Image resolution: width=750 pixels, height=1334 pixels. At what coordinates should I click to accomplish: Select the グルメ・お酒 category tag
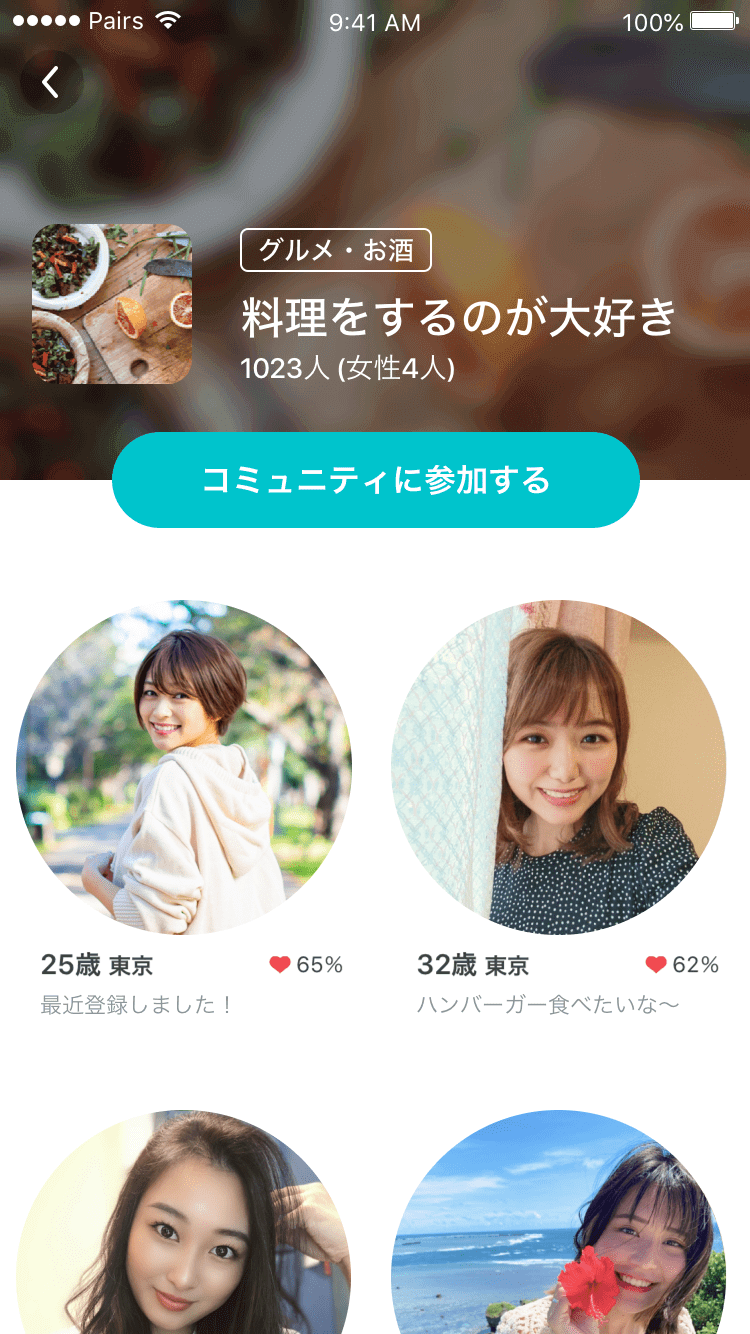[336, 250]
